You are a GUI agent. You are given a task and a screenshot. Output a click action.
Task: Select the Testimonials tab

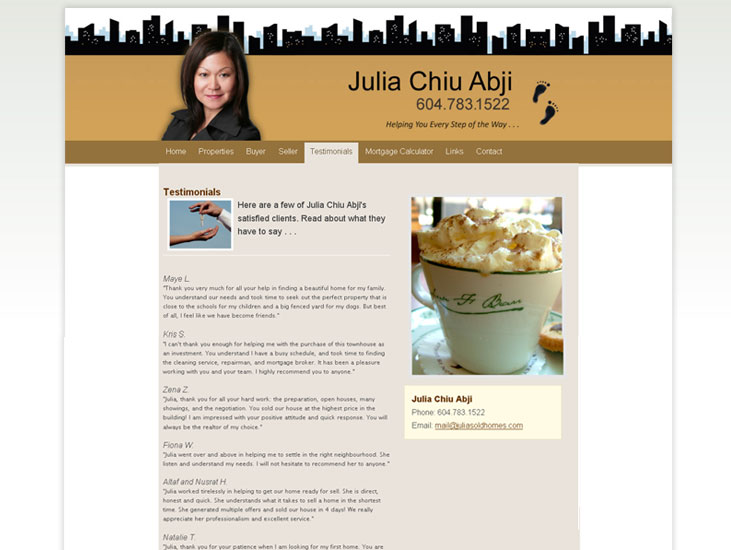point(331,152)
